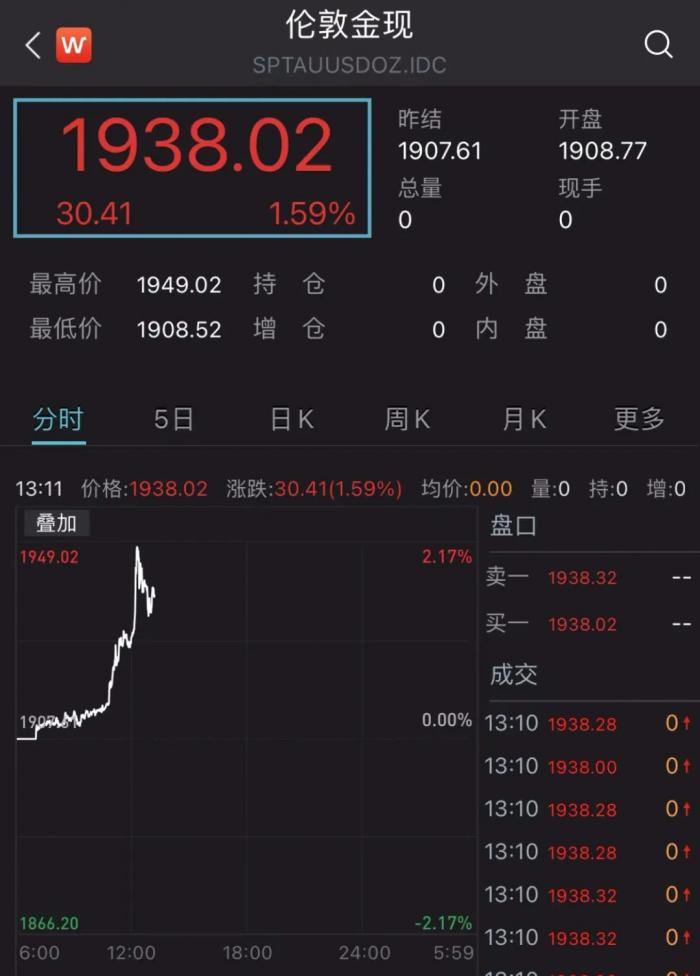Tap the 叠加 overlay button
Image resolution: width=700 pixels, height=976 pixels.
coord(56,522)
